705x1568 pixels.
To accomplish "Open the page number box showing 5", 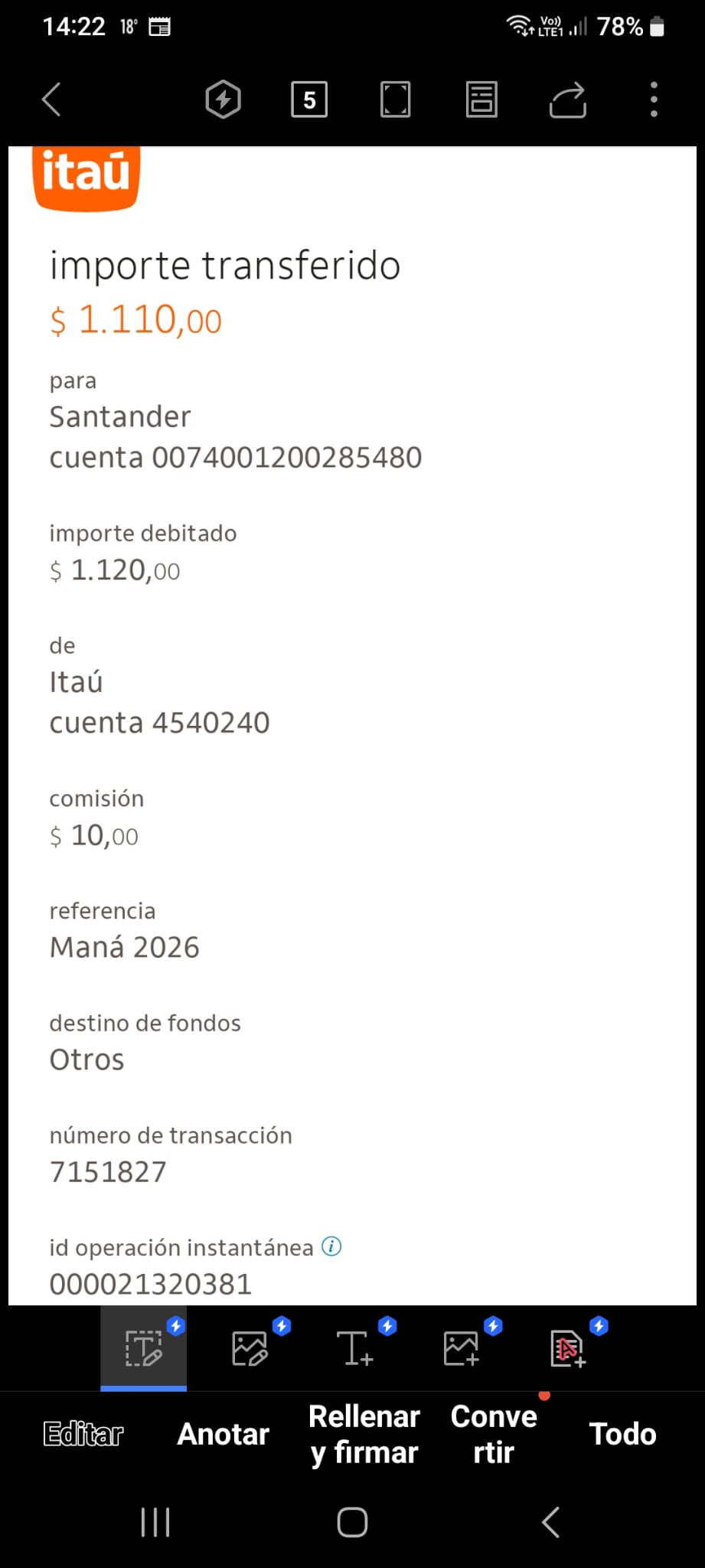I will (x=309, y=100).
